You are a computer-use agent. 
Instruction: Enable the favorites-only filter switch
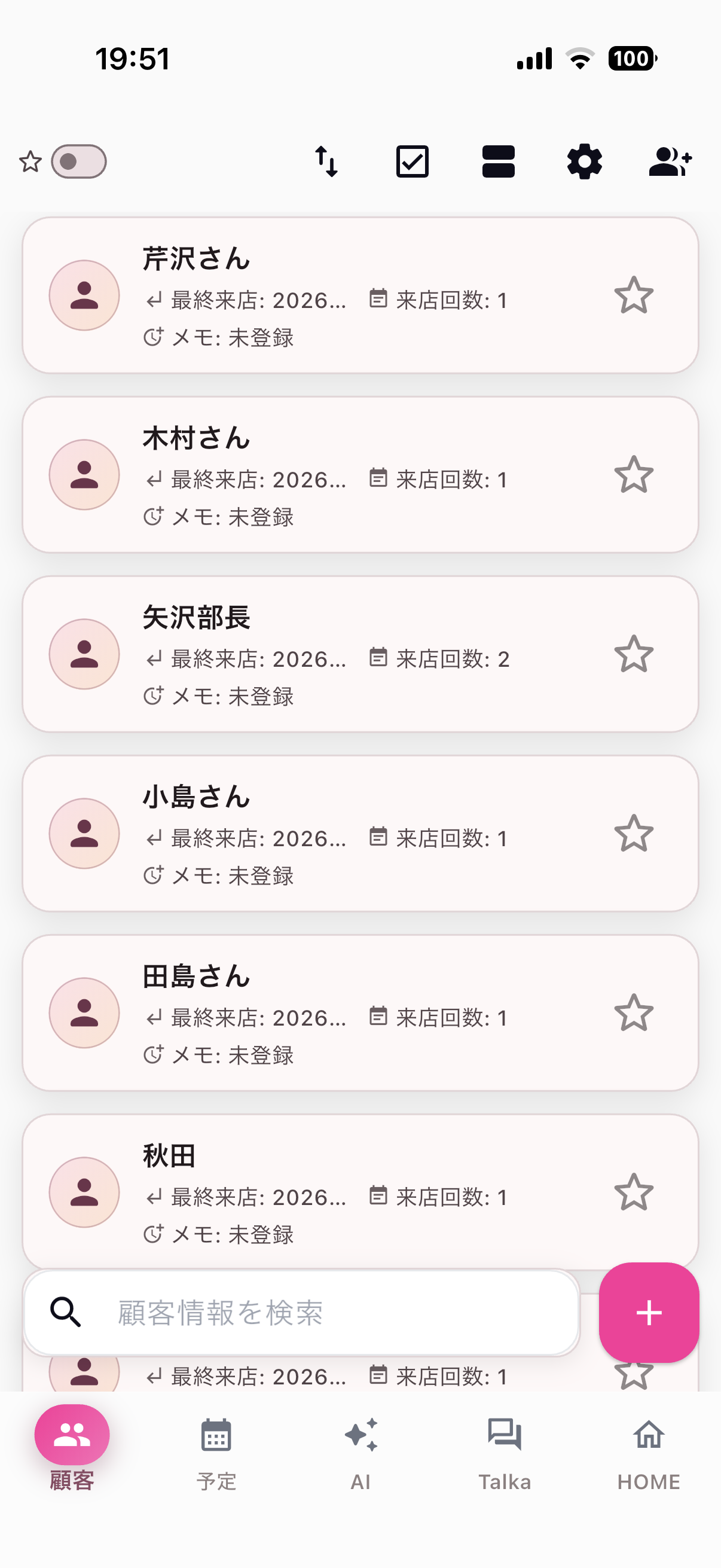(79, 161)
